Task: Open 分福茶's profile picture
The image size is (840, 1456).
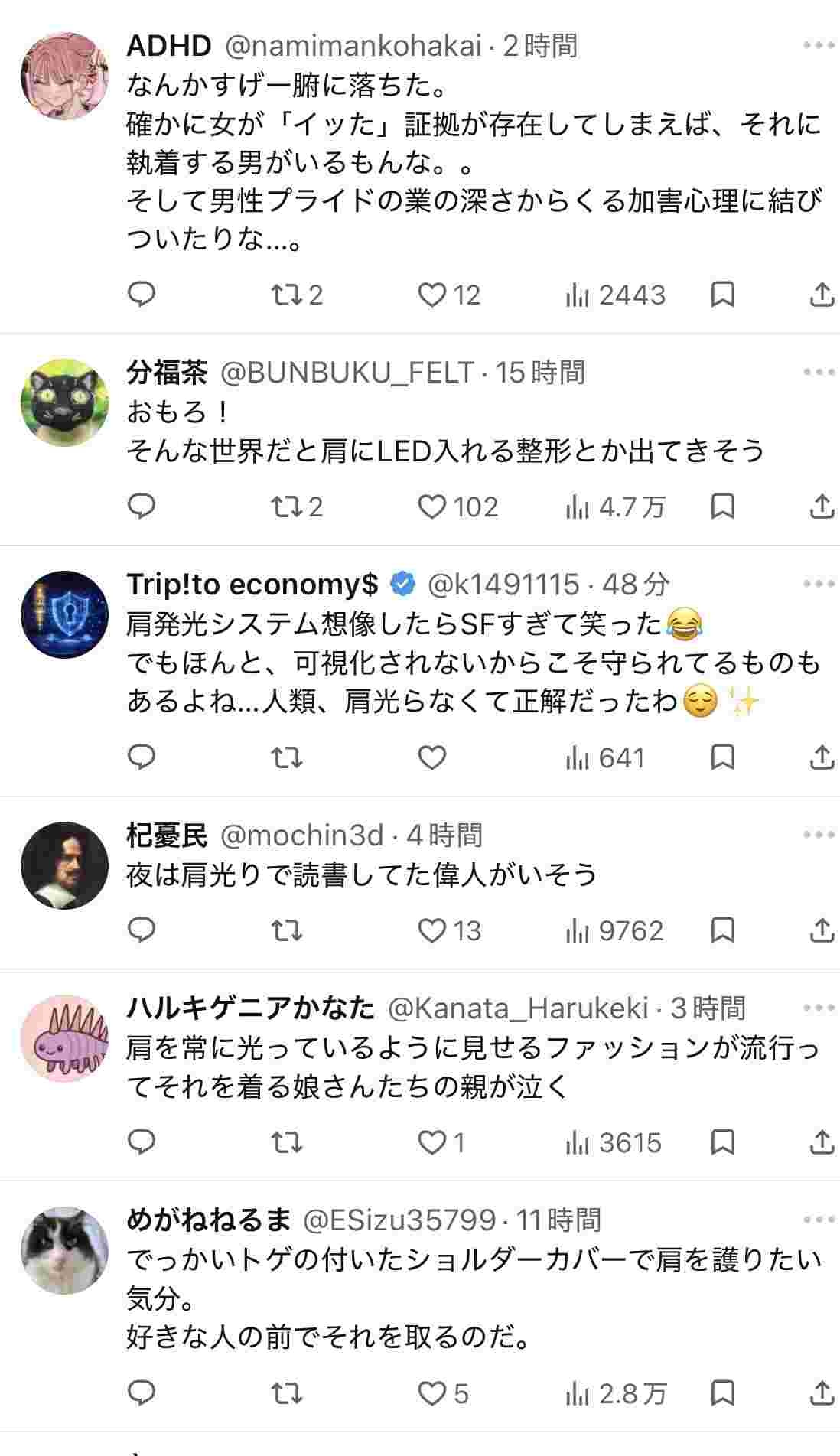Action: 64,402
